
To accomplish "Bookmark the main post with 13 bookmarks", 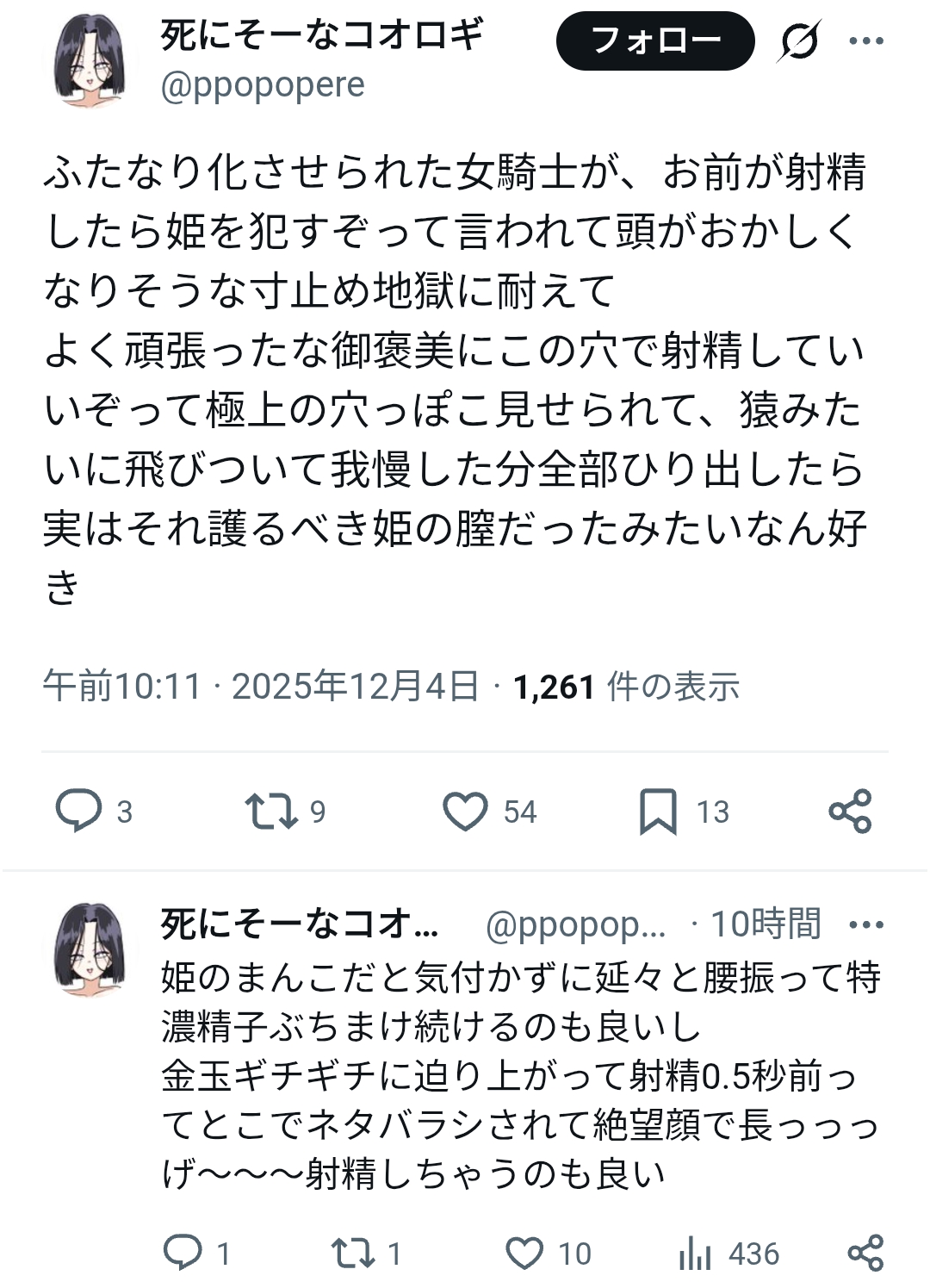I will [x=658, y=811].
